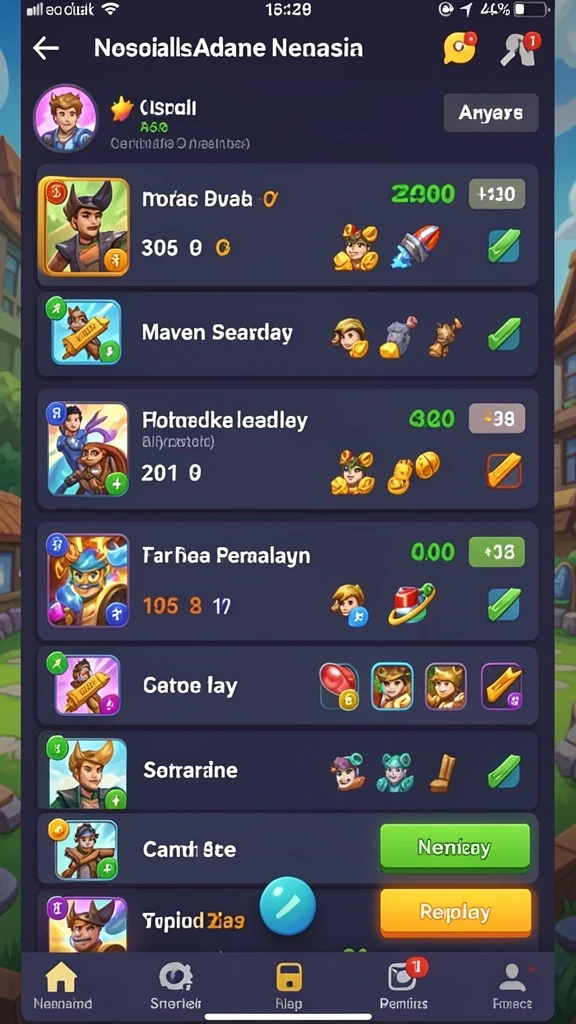
Task: Open the Gatoe lay row
Action: pos(287,685)
